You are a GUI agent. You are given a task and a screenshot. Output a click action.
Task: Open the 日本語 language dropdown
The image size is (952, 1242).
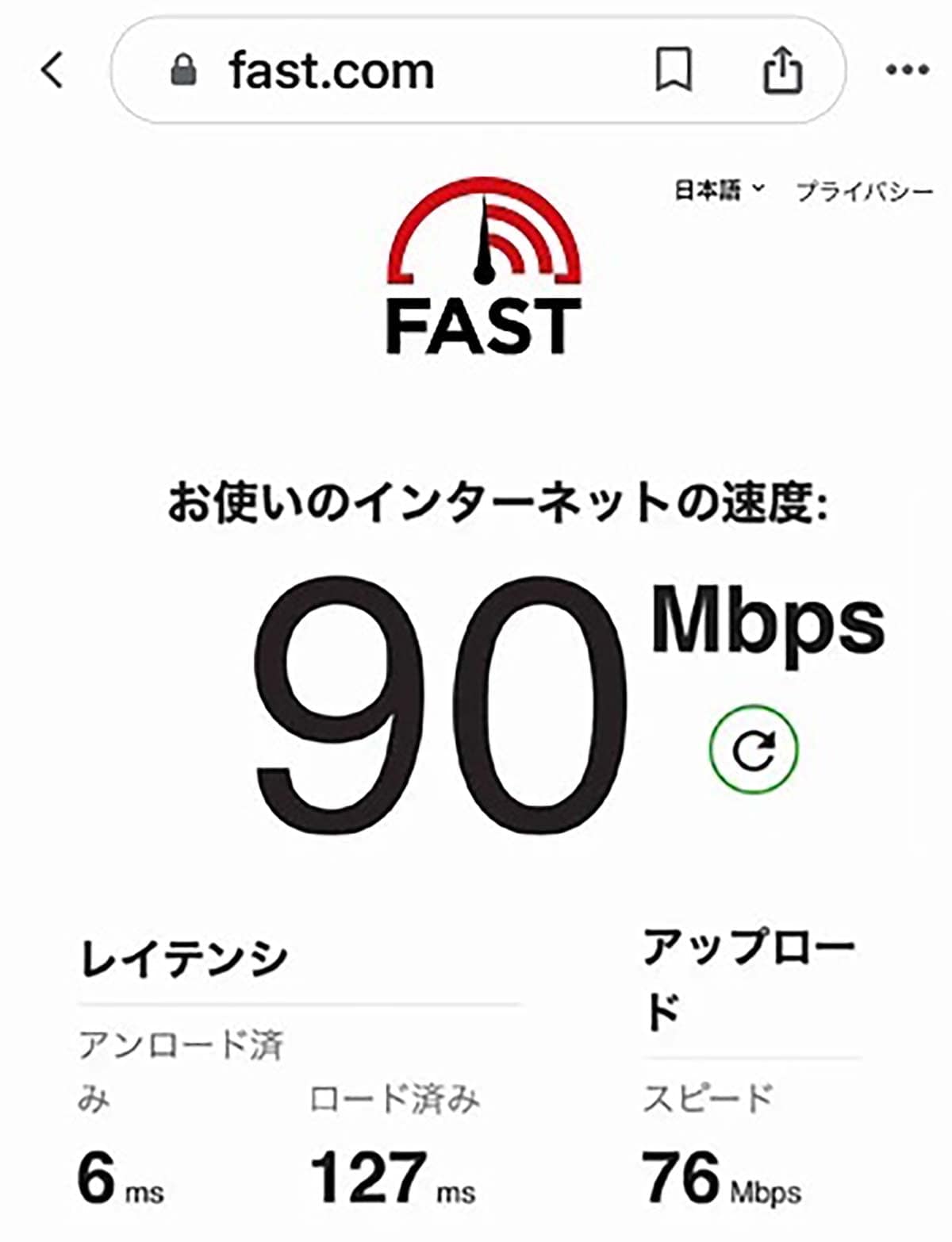718,190
